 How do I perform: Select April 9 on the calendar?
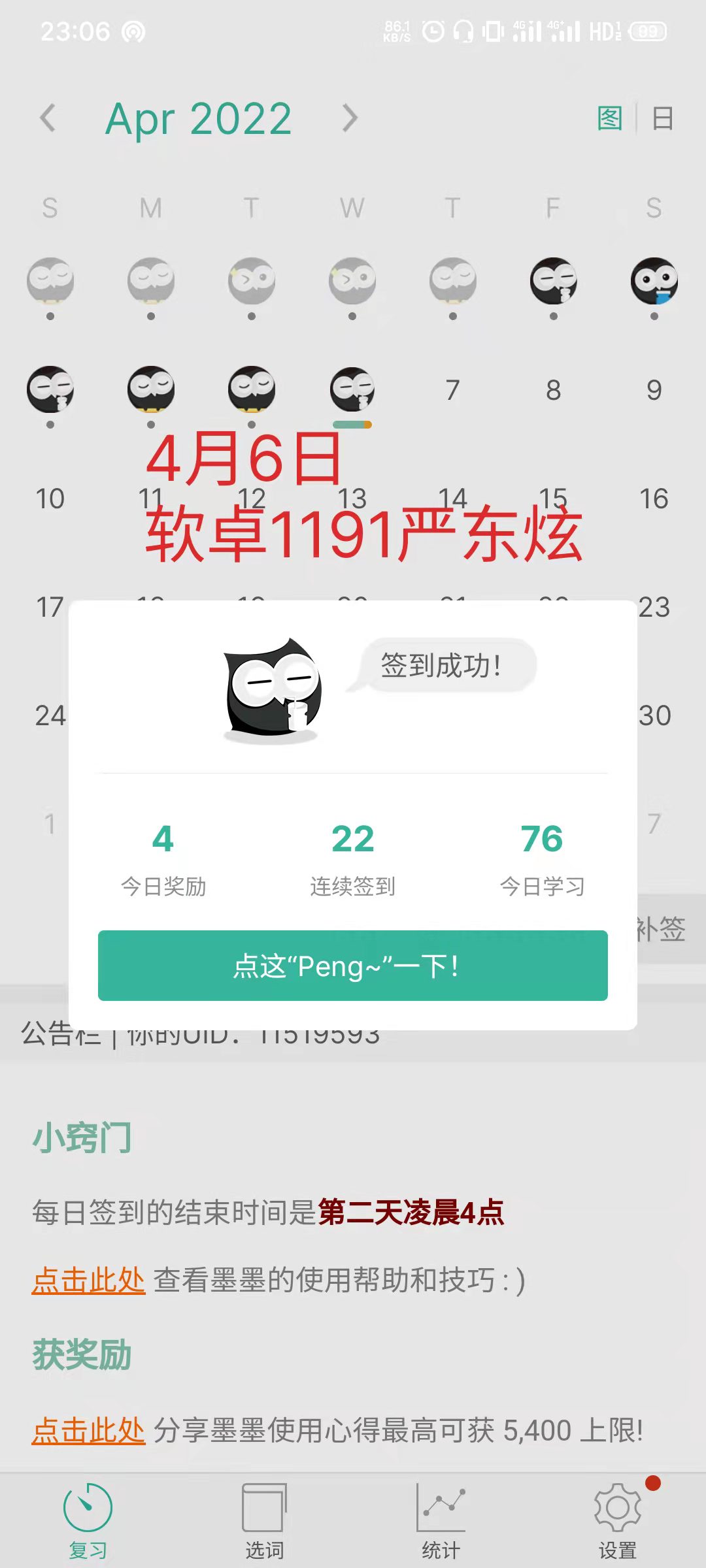point(654,390)
